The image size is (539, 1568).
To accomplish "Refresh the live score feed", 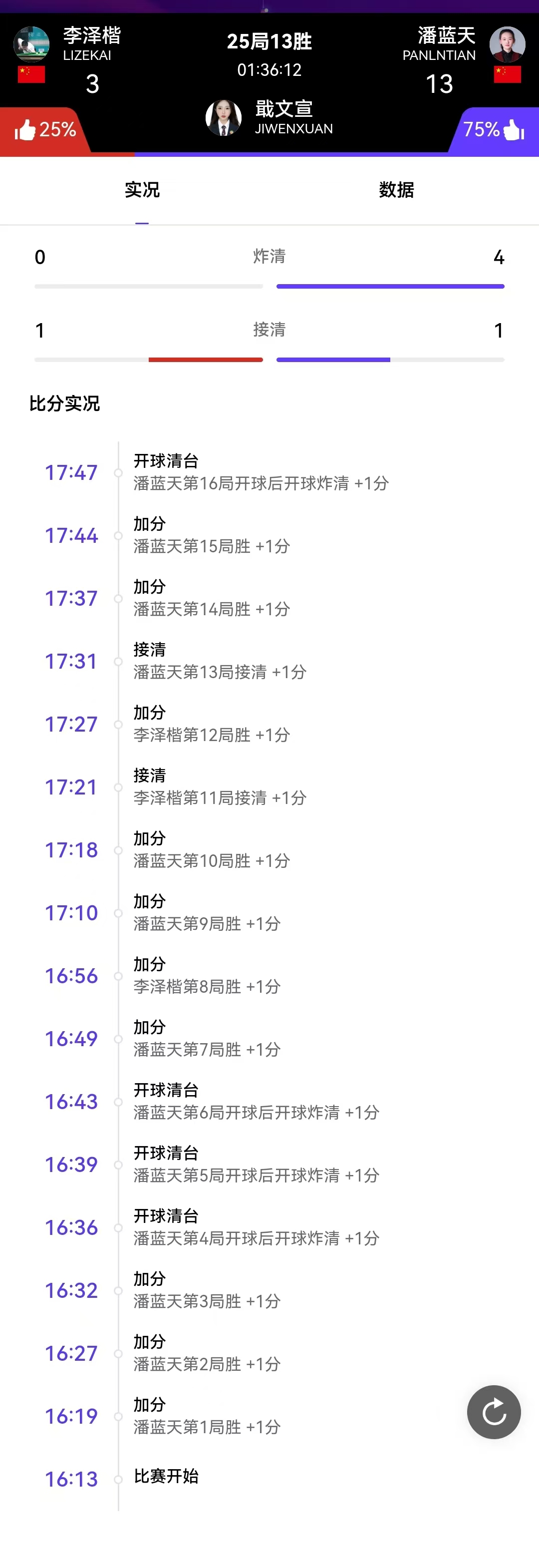I will (x=494, y=1412).
